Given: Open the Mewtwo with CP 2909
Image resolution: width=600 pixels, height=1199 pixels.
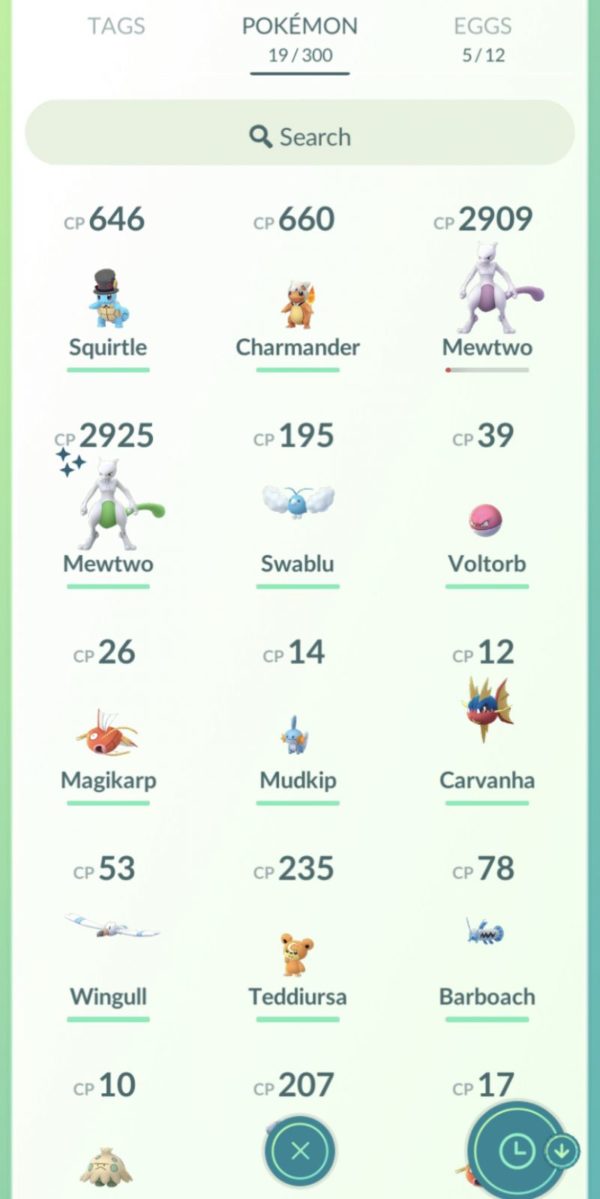Looking at the screenshot, I should tap(487, 289).
